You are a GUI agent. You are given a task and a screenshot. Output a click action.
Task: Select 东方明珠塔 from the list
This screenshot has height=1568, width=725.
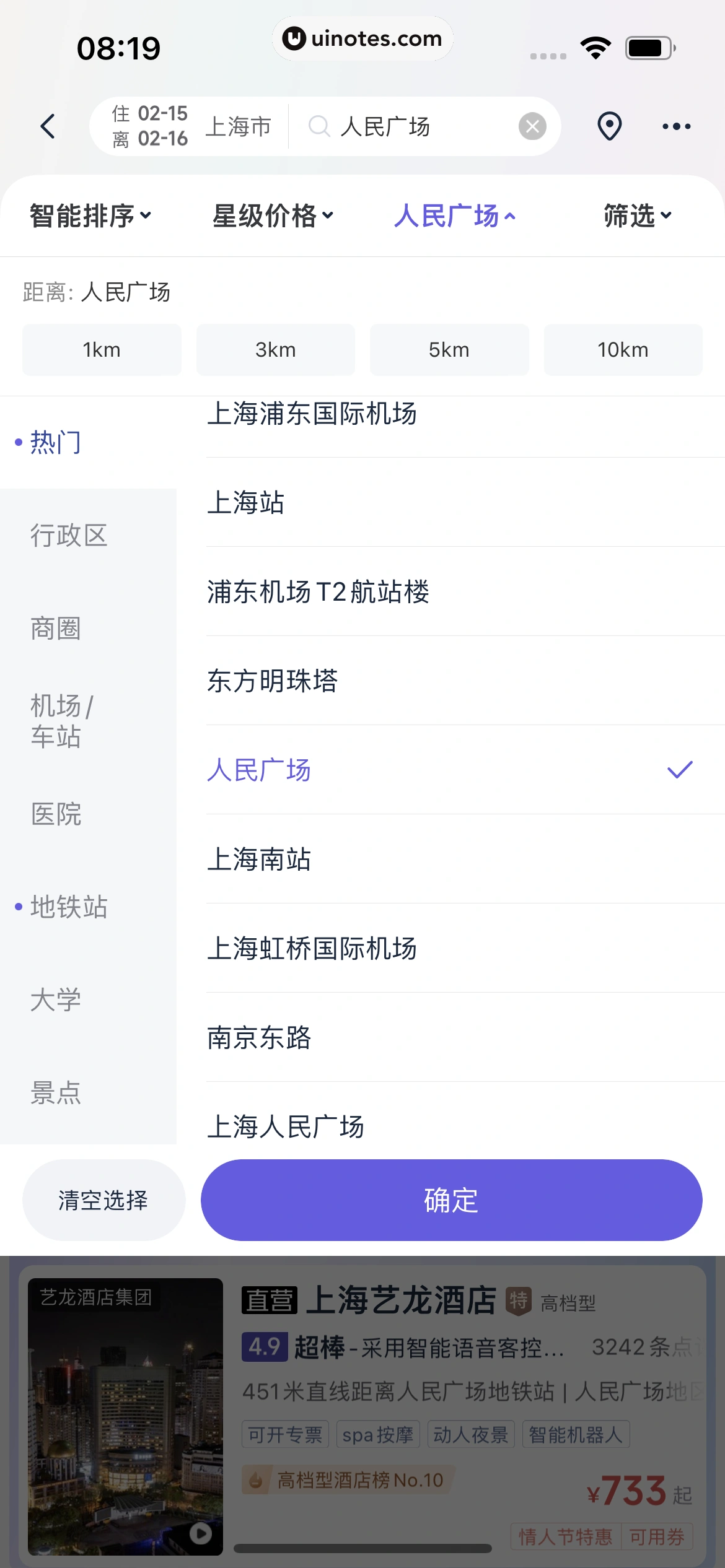(273, 680)
